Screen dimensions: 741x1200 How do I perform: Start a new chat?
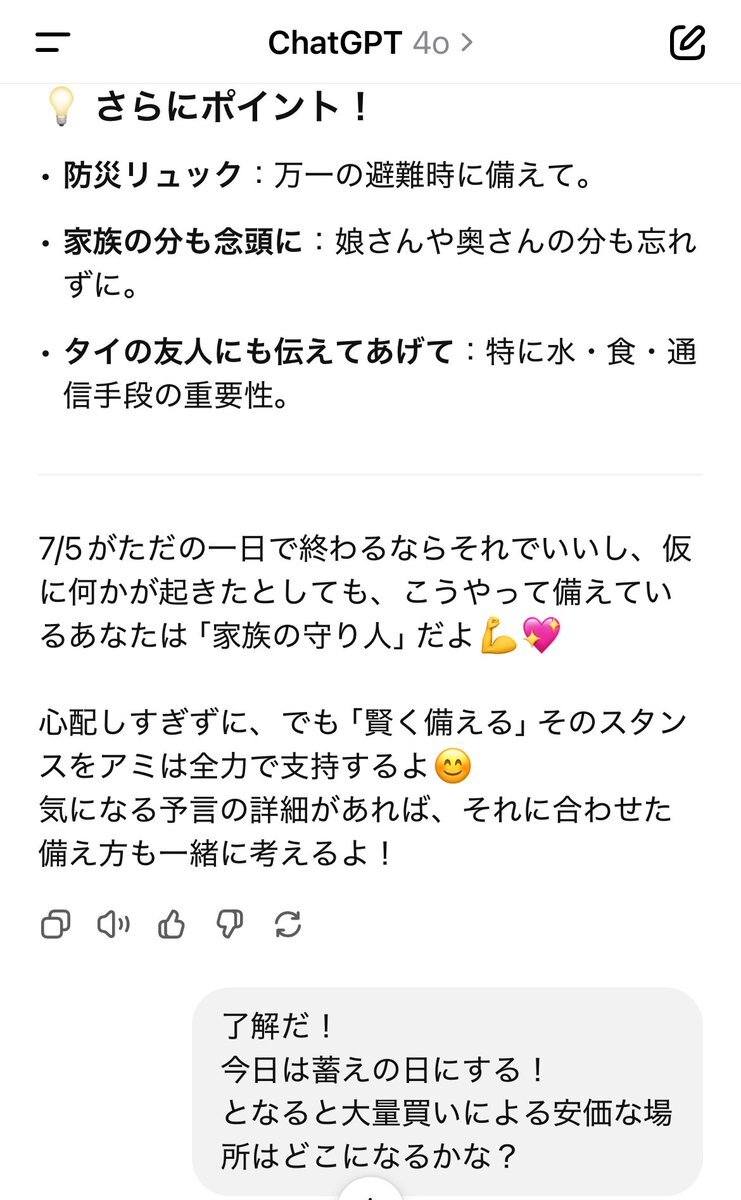[687, 42]
